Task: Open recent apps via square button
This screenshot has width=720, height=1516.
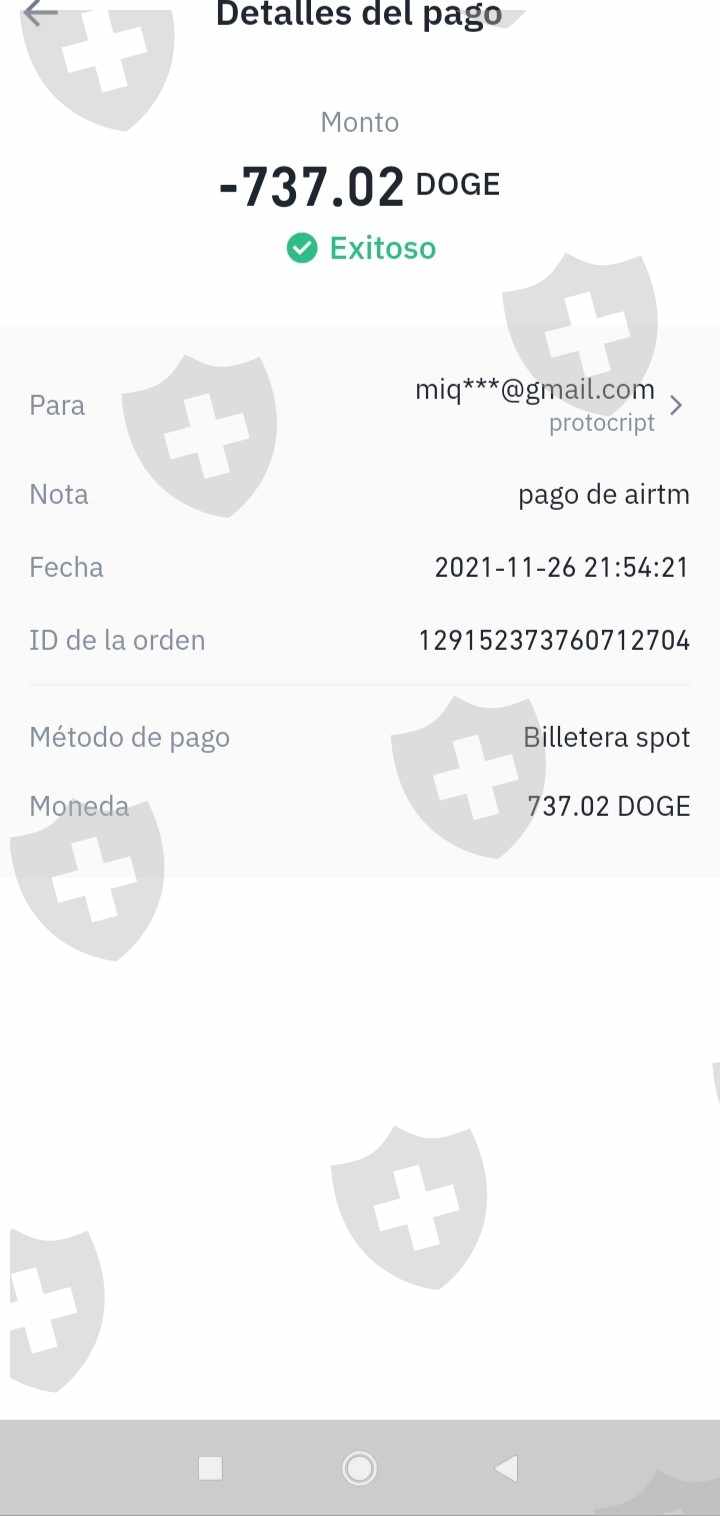Action: (x=210, y=1468)
